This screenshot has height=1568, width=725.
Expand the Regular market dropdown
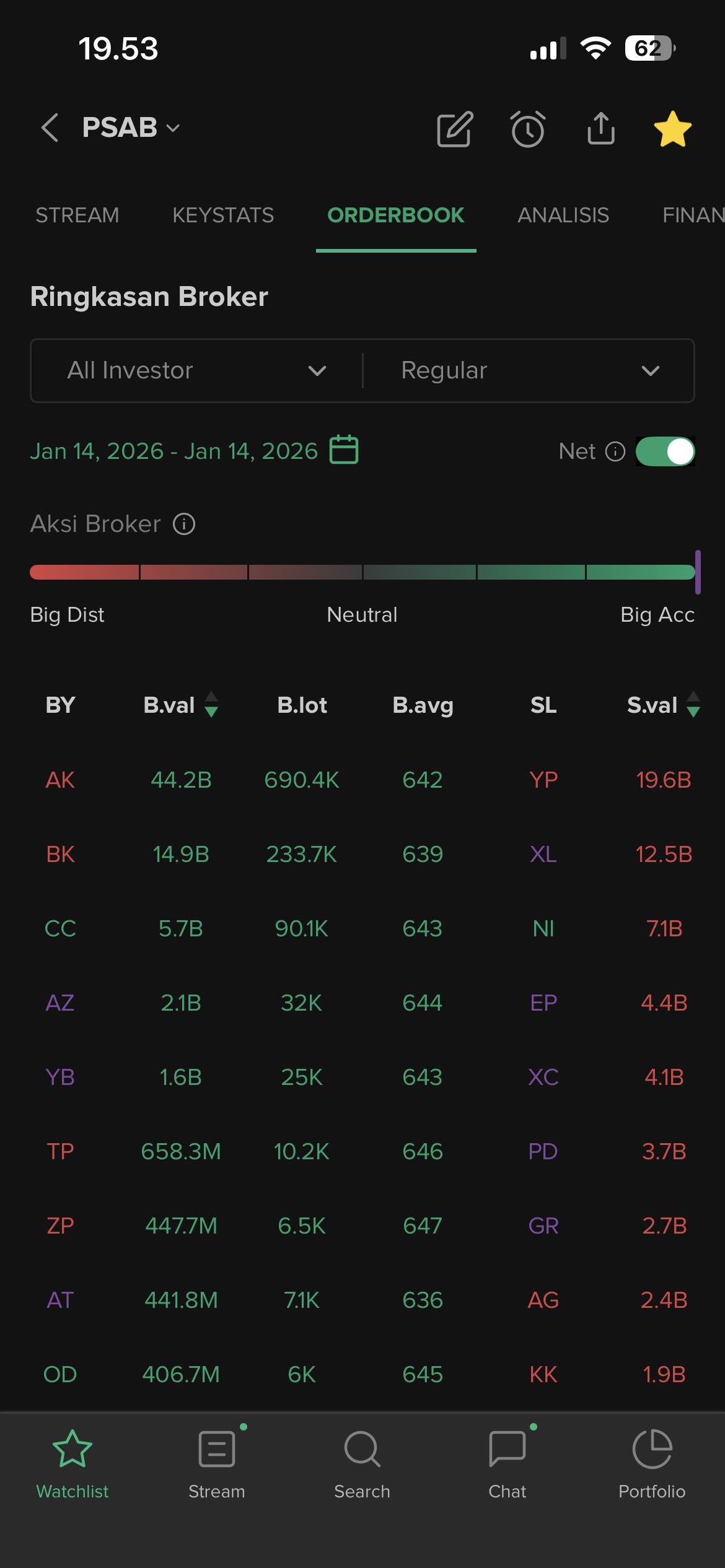point(529,370)
